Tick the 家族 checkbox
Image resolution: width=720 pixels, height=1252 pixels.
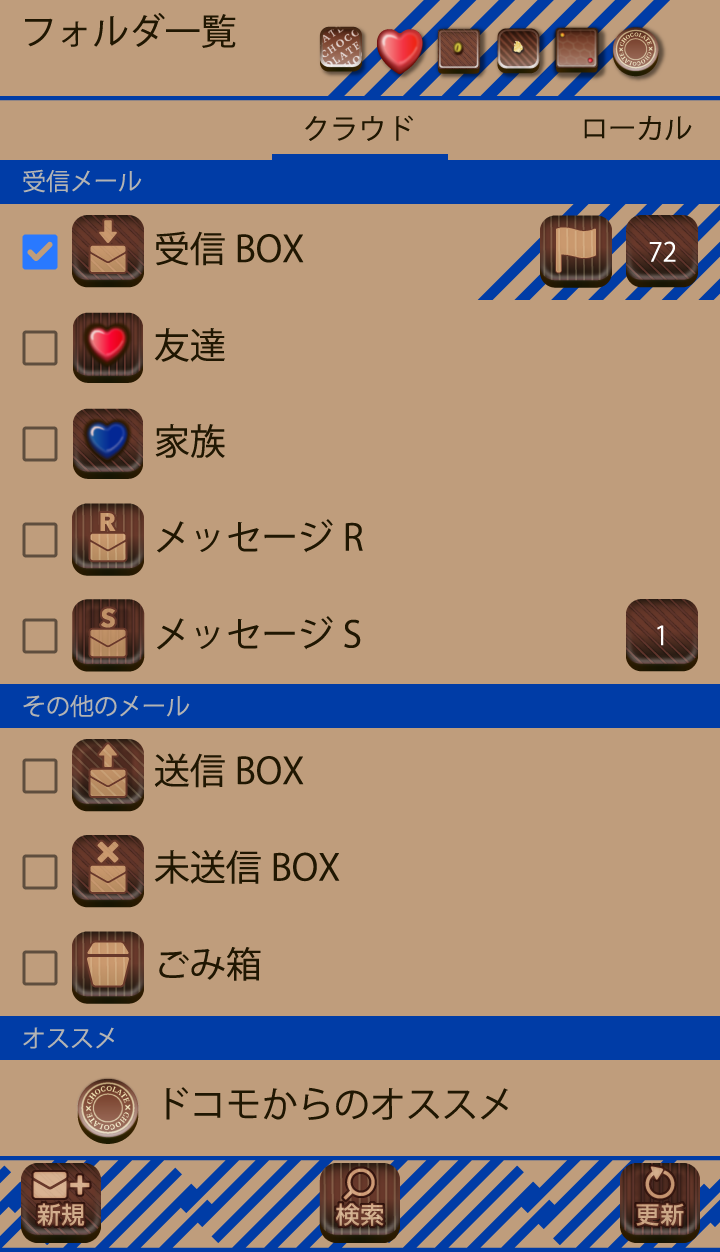(40, 444)
